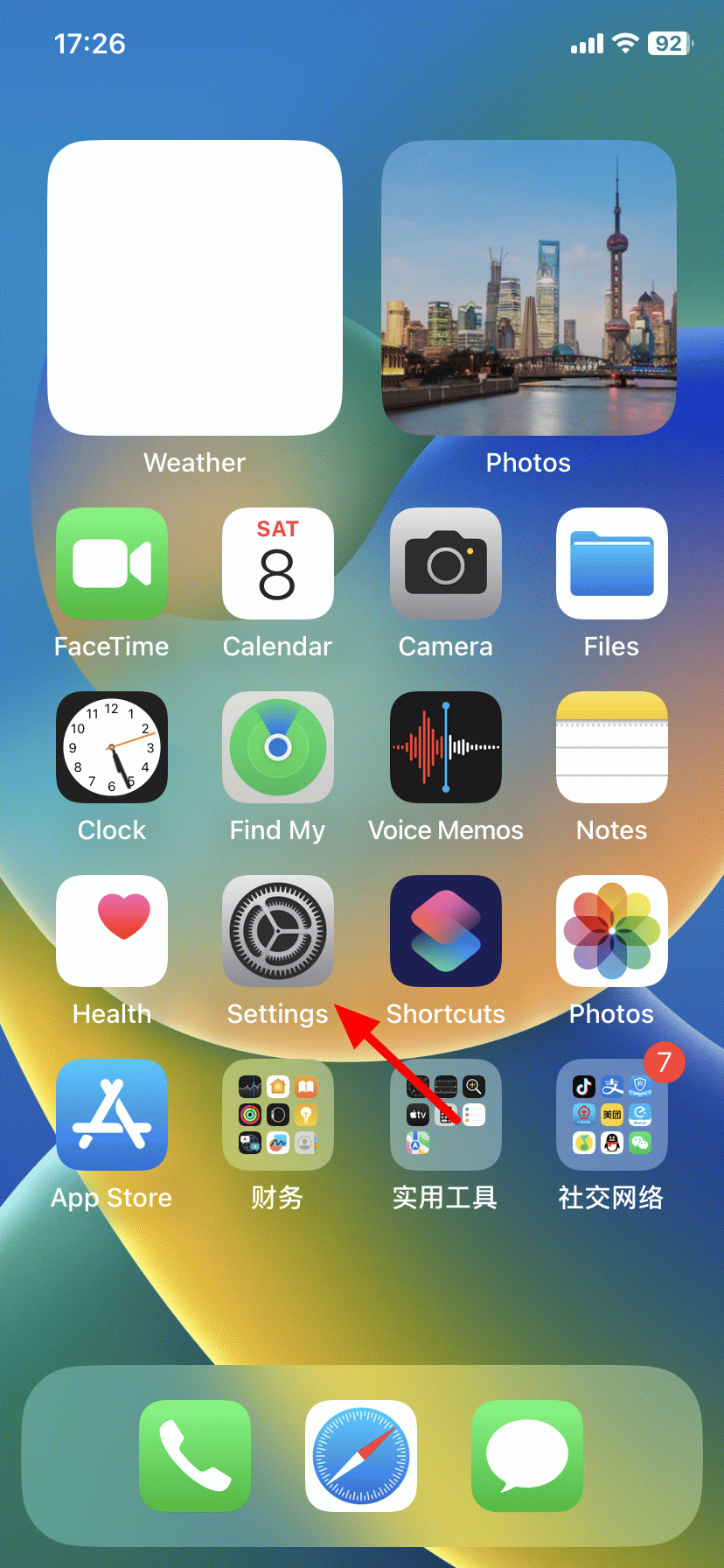Open the Files app

[612, 563]
